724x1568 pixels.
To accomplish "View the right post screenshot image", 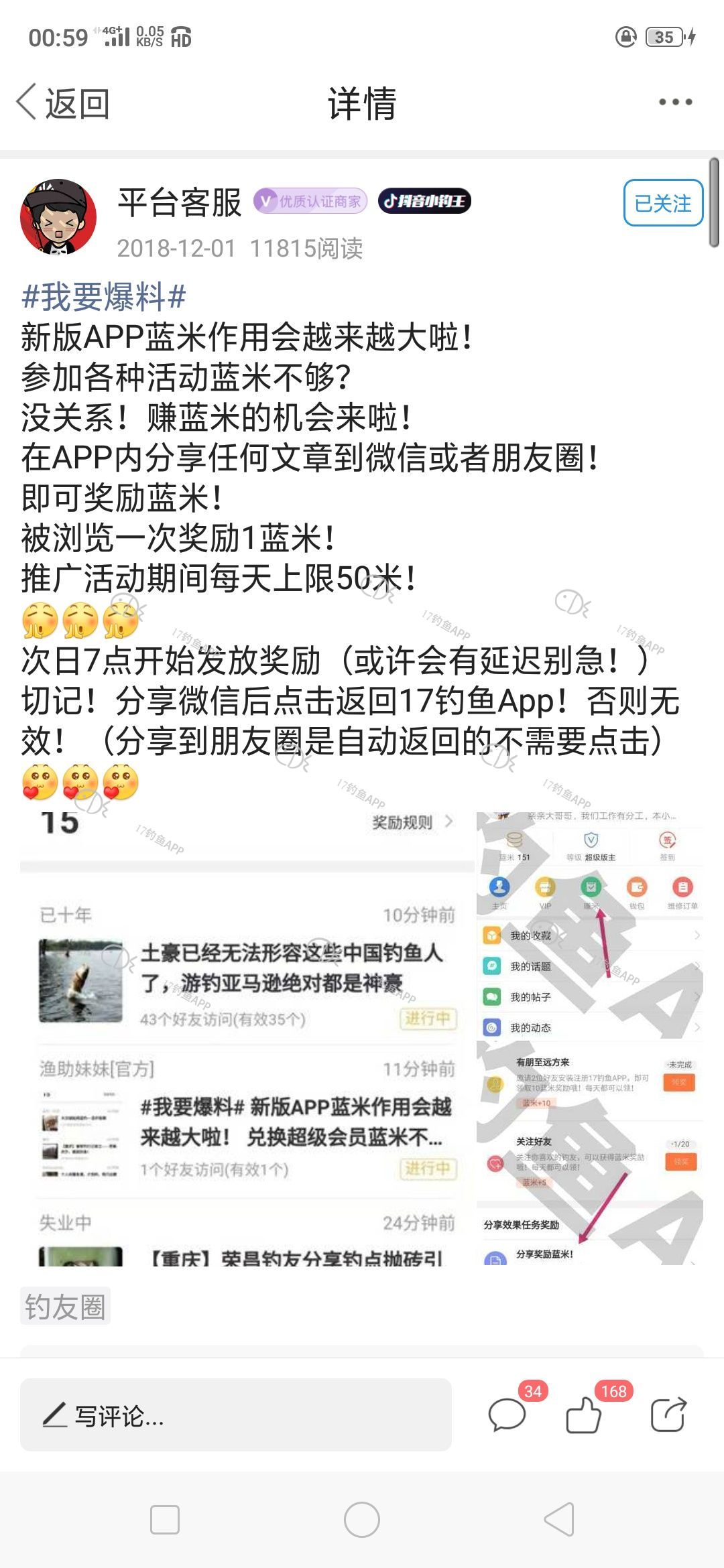I will (x=589, y=1039).
